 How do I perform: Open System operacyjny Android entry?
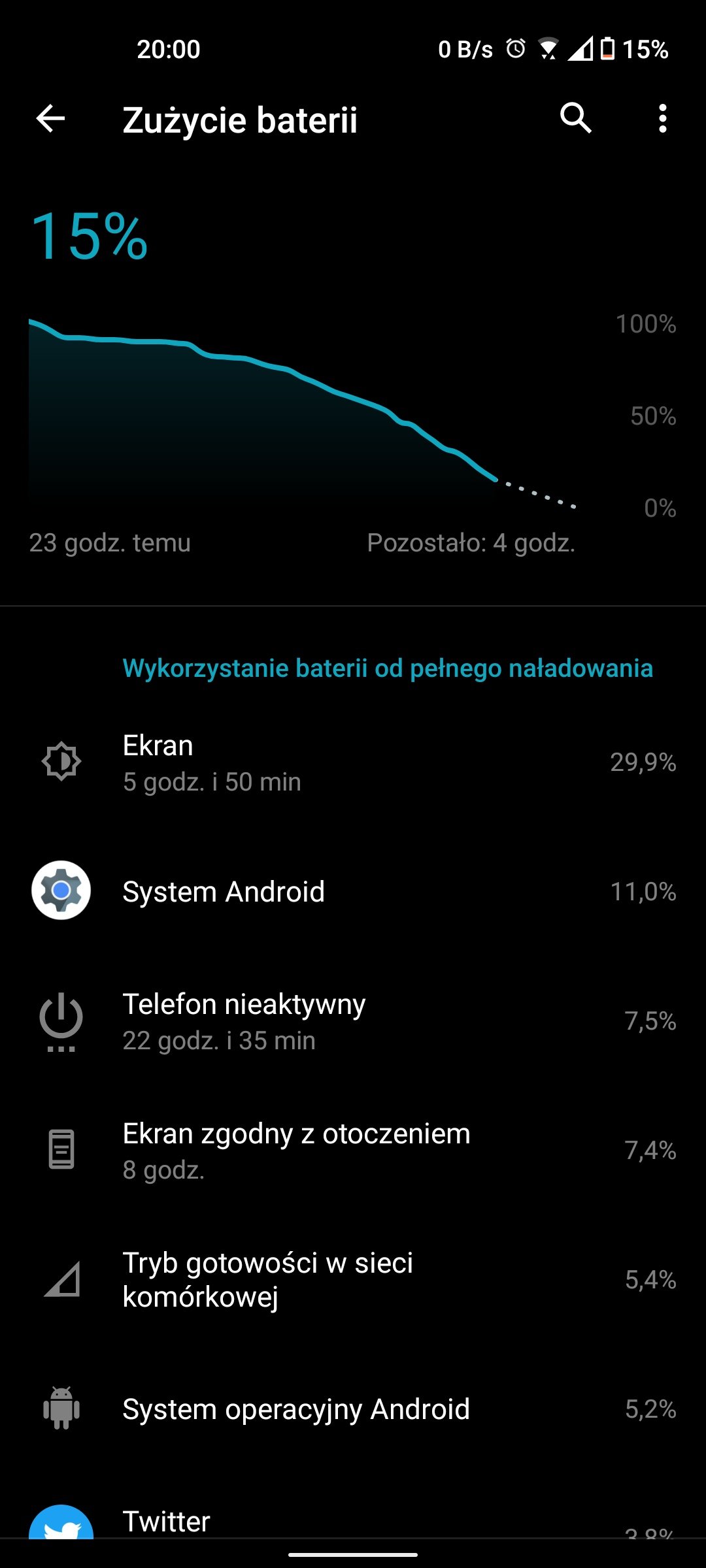coord(353,1409)
